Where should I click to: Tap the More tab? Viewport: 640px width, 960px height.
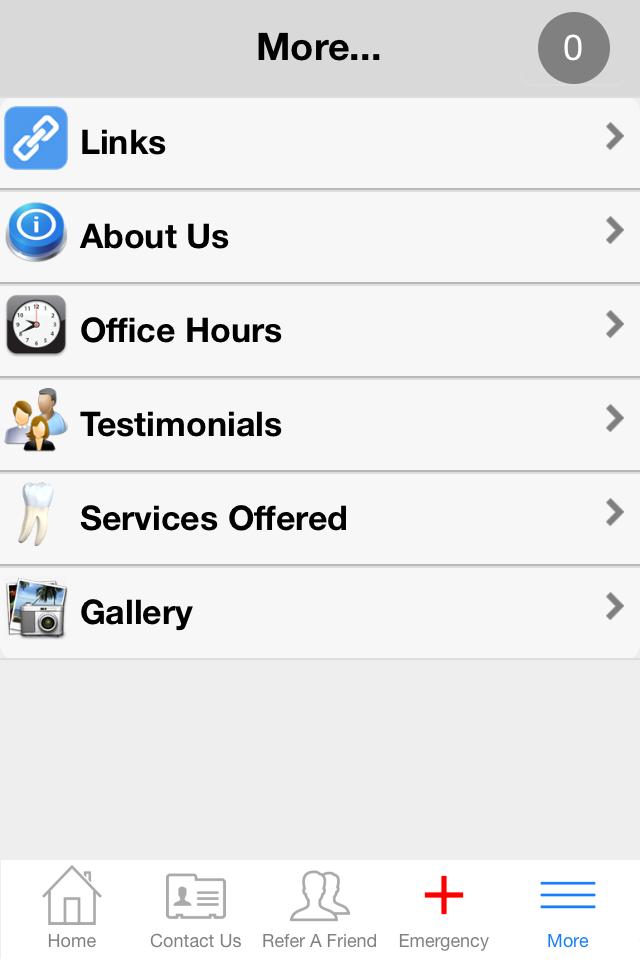click(x=567, y=908)
